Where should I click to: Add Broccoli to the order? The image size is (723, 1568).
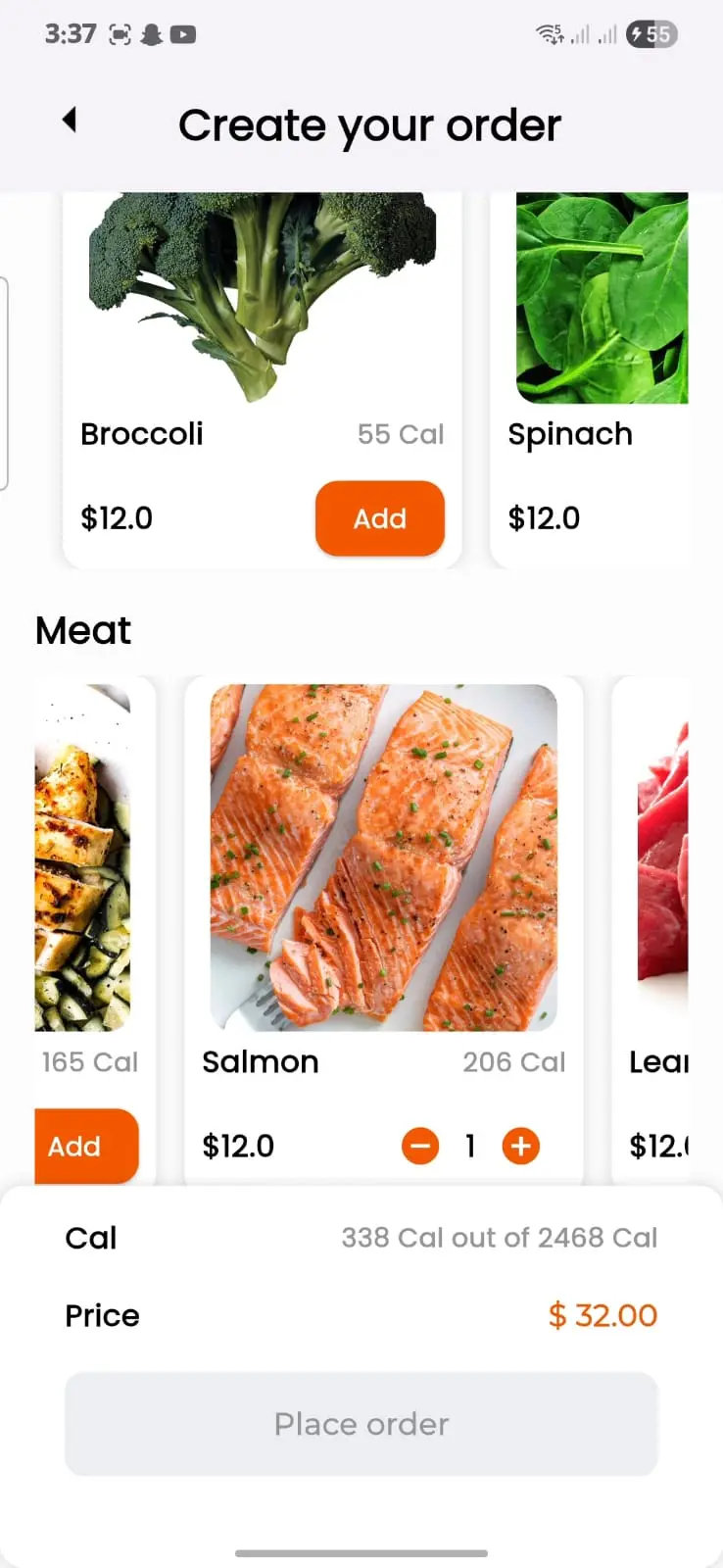coord(379,518)
